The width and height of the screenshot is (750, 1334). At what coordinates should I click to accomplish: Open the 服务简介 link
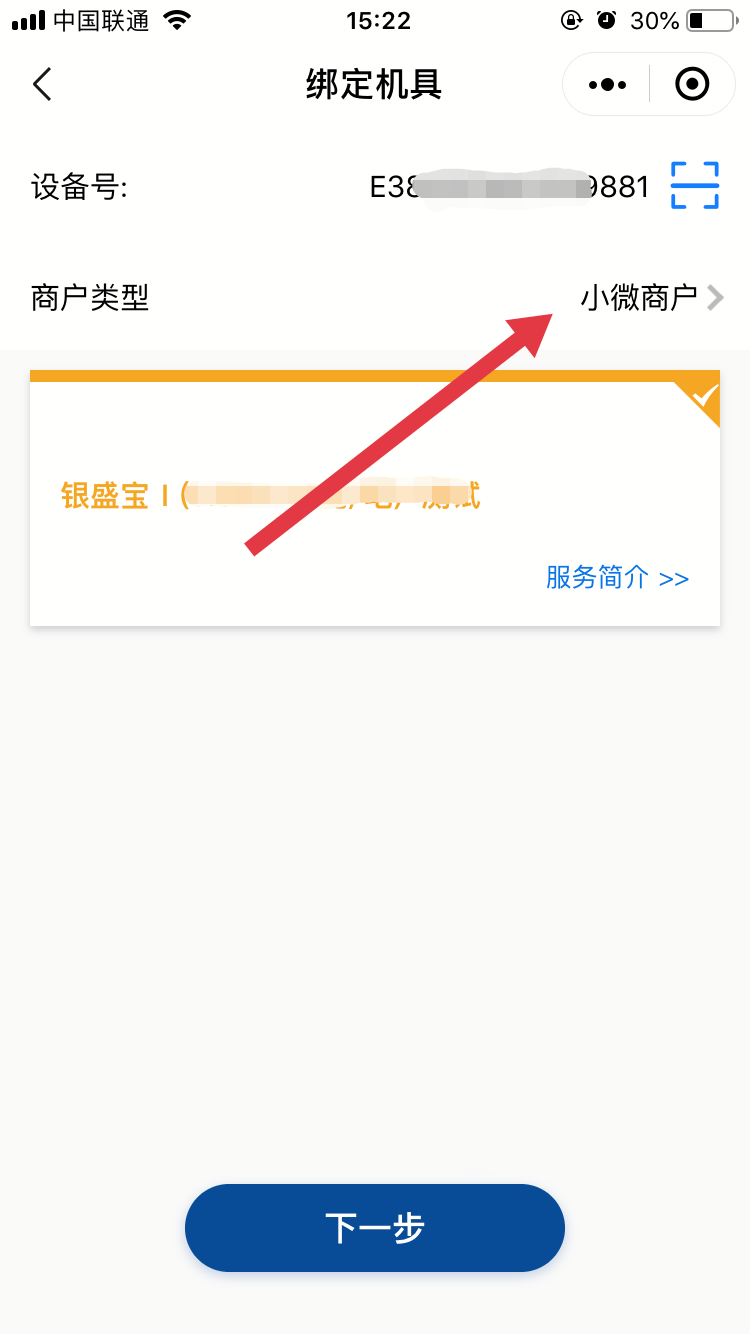(617, 578)
